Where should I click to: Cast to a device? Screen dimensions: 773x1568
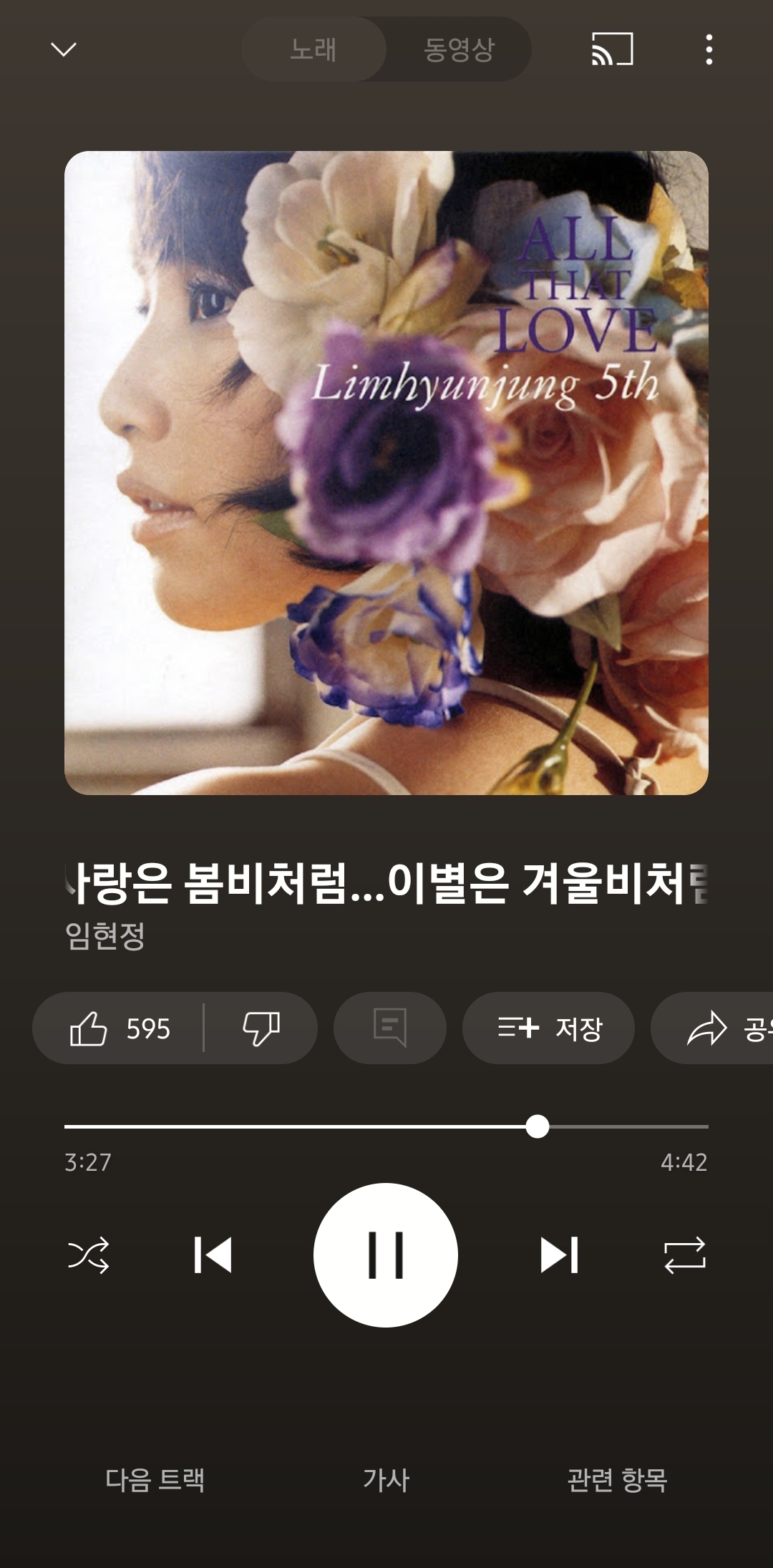(613, 49)
